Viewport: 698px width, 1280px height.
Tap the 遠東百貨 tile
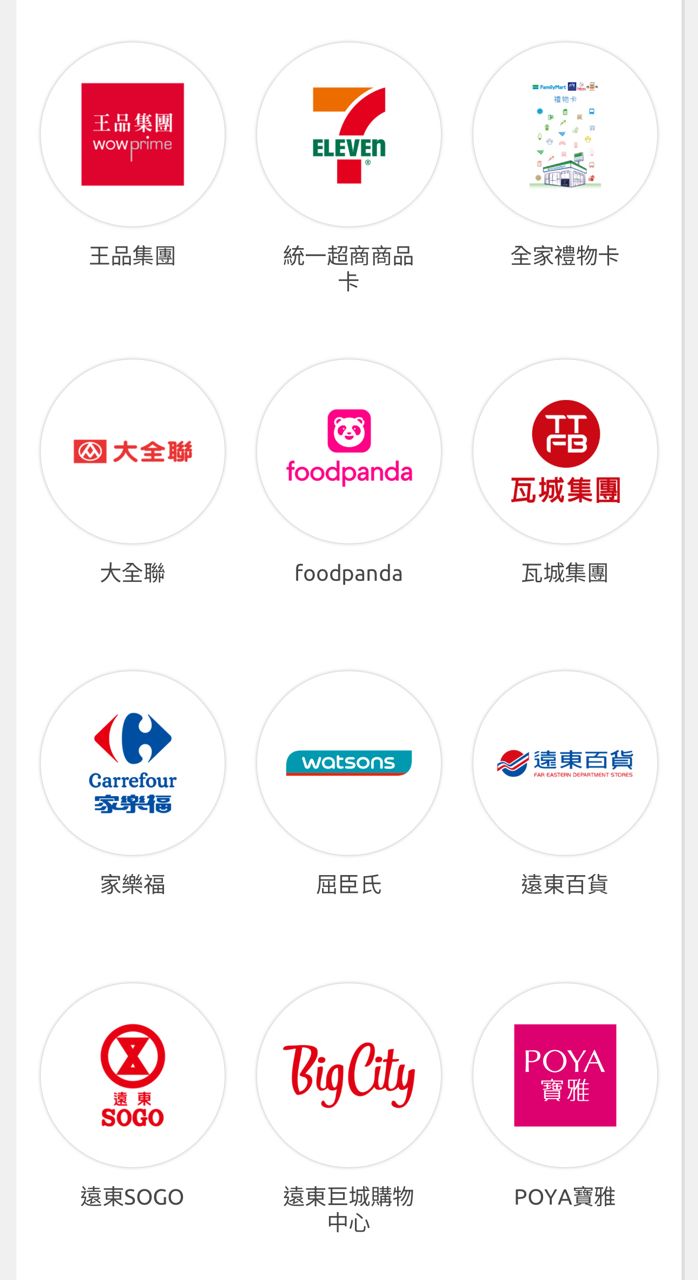(565, 763)
